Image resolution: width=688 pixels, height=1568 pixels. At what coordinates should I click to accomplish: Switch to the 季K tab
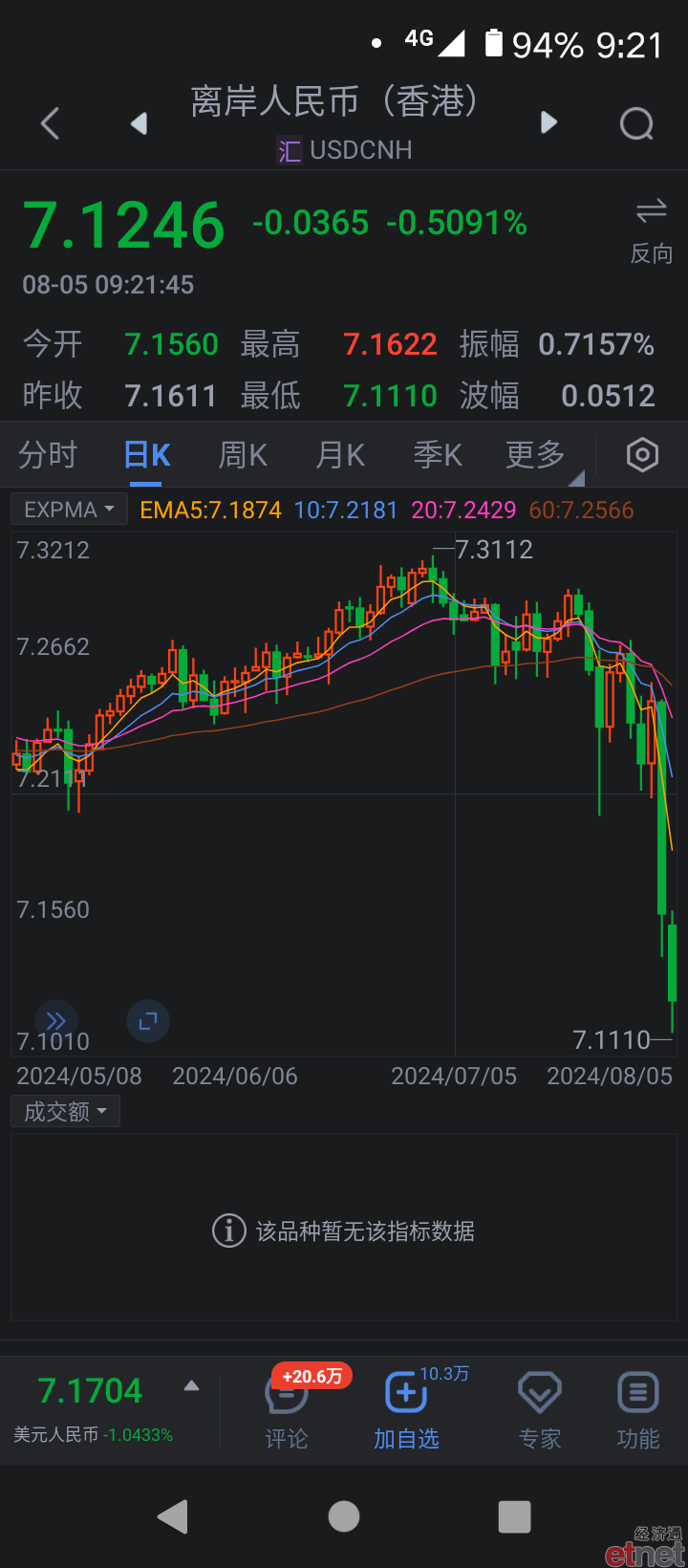[x=438, y=455]
